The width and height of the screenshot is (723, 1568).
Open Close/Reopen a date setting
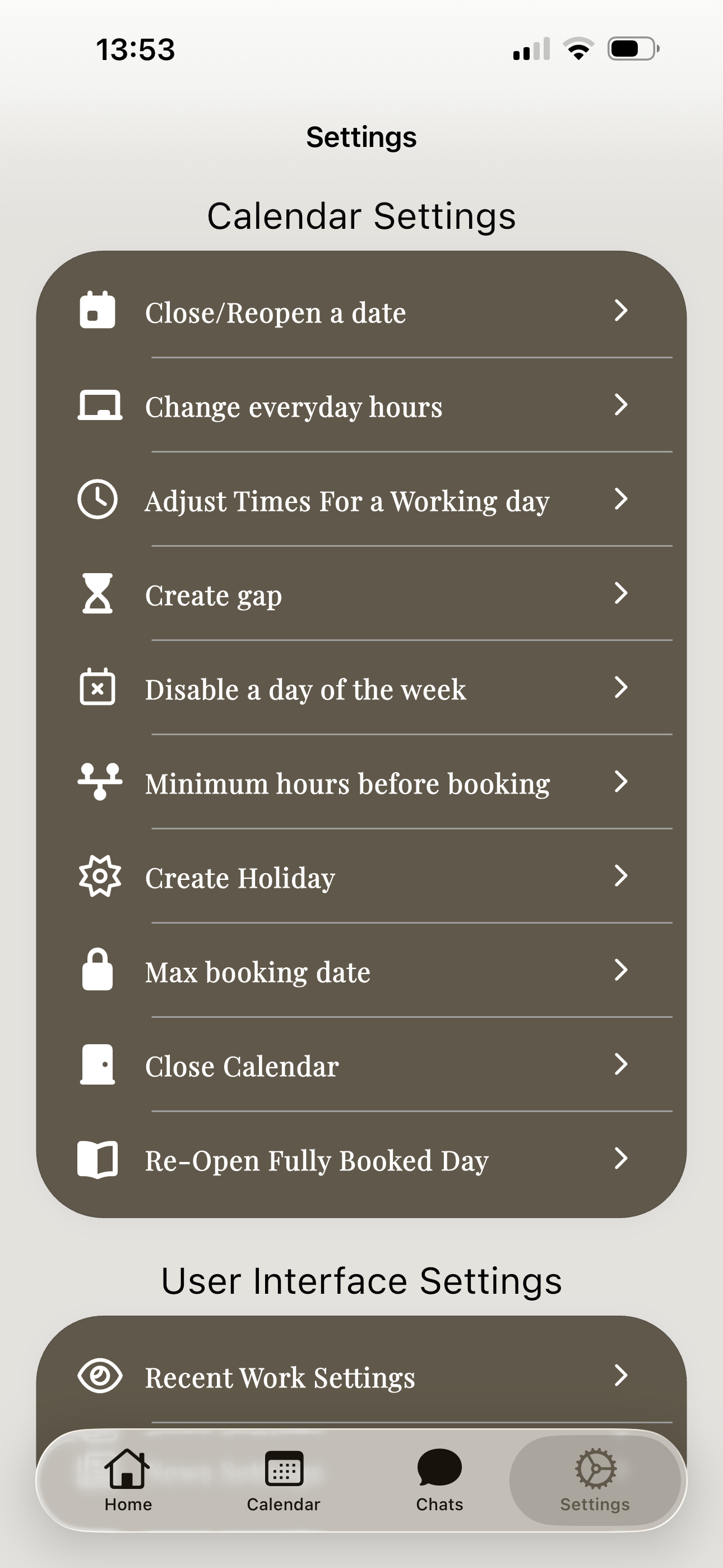click(361, 312)
